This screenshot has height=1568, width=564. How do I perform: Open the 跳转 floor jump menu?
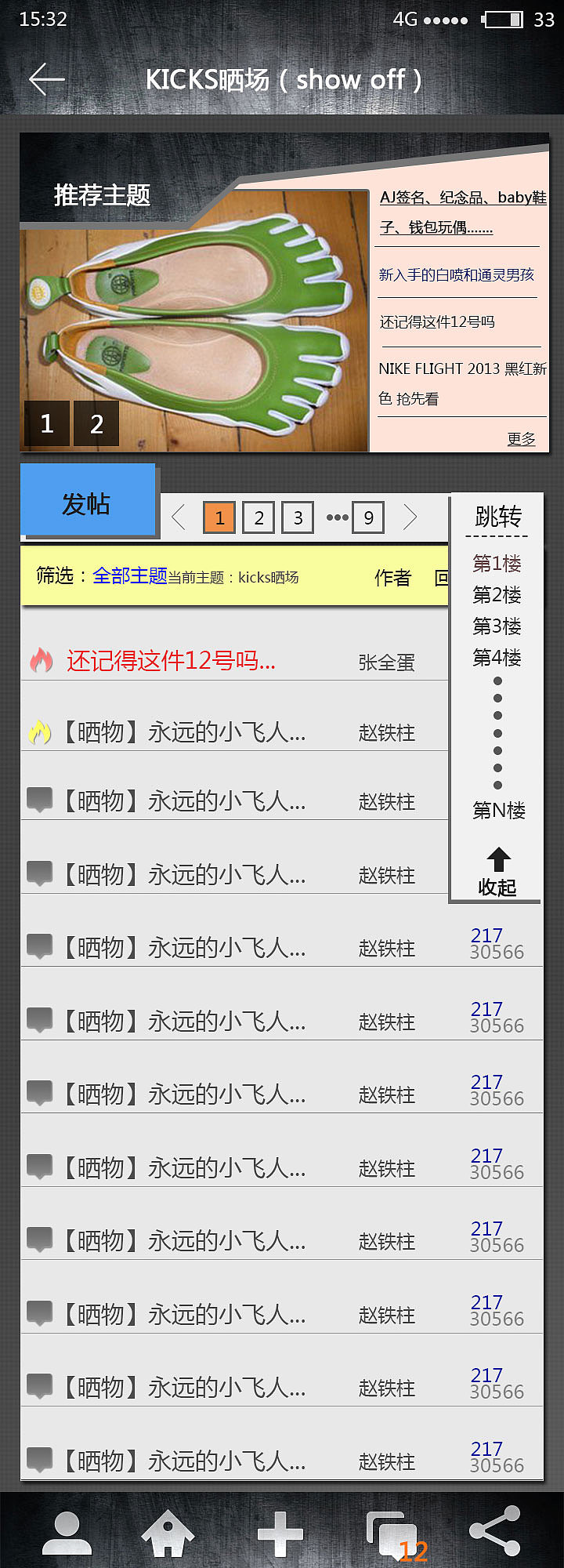(x=496, y=516)
